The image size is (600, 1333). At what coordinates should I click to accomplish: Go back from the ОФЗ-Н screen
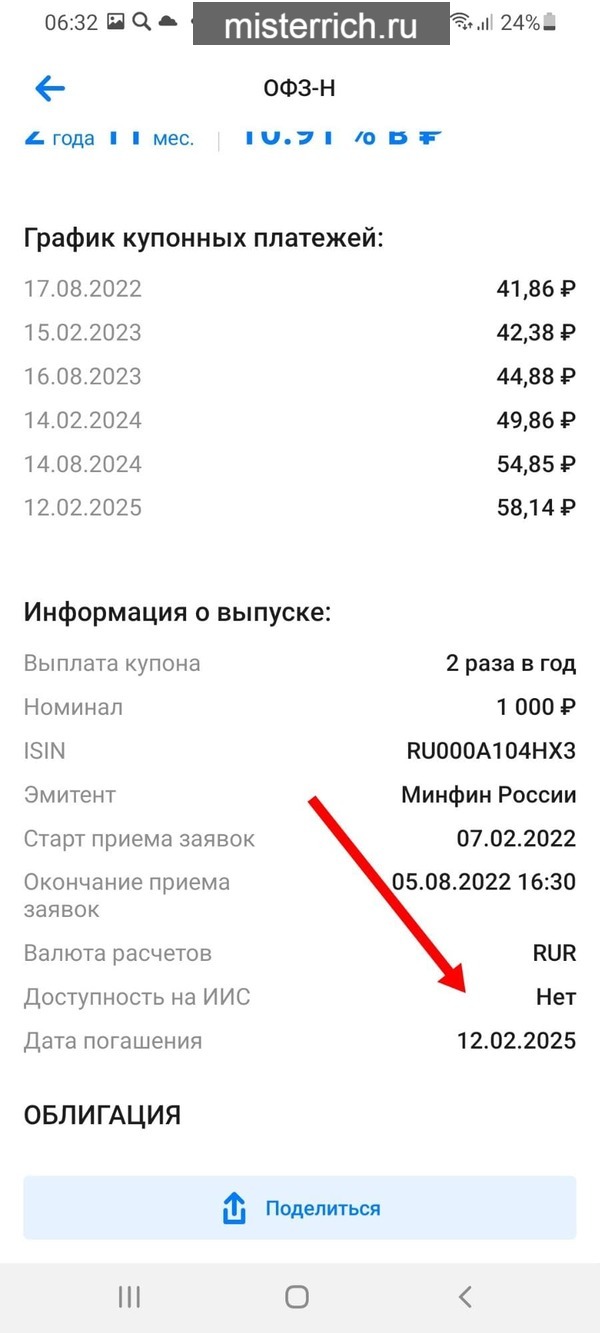[x=49, y=88]
